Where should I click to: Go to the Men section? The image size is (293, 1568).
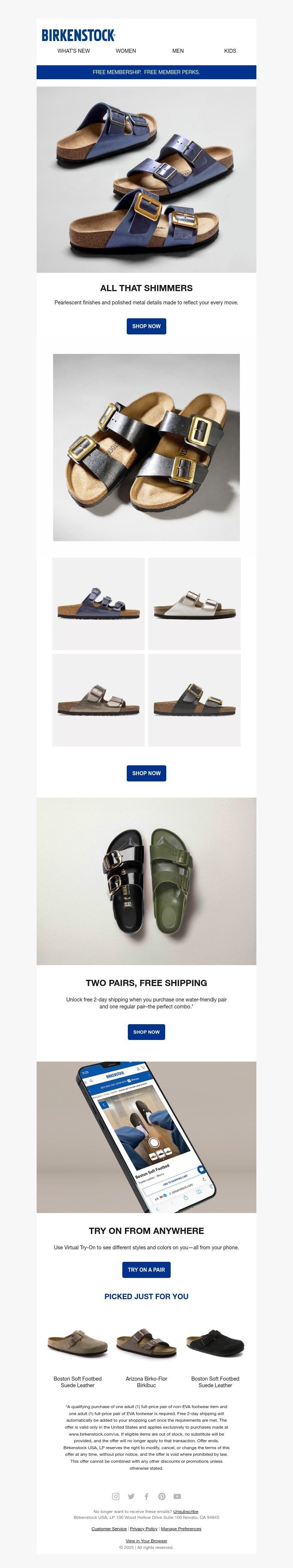pos(178,51)
